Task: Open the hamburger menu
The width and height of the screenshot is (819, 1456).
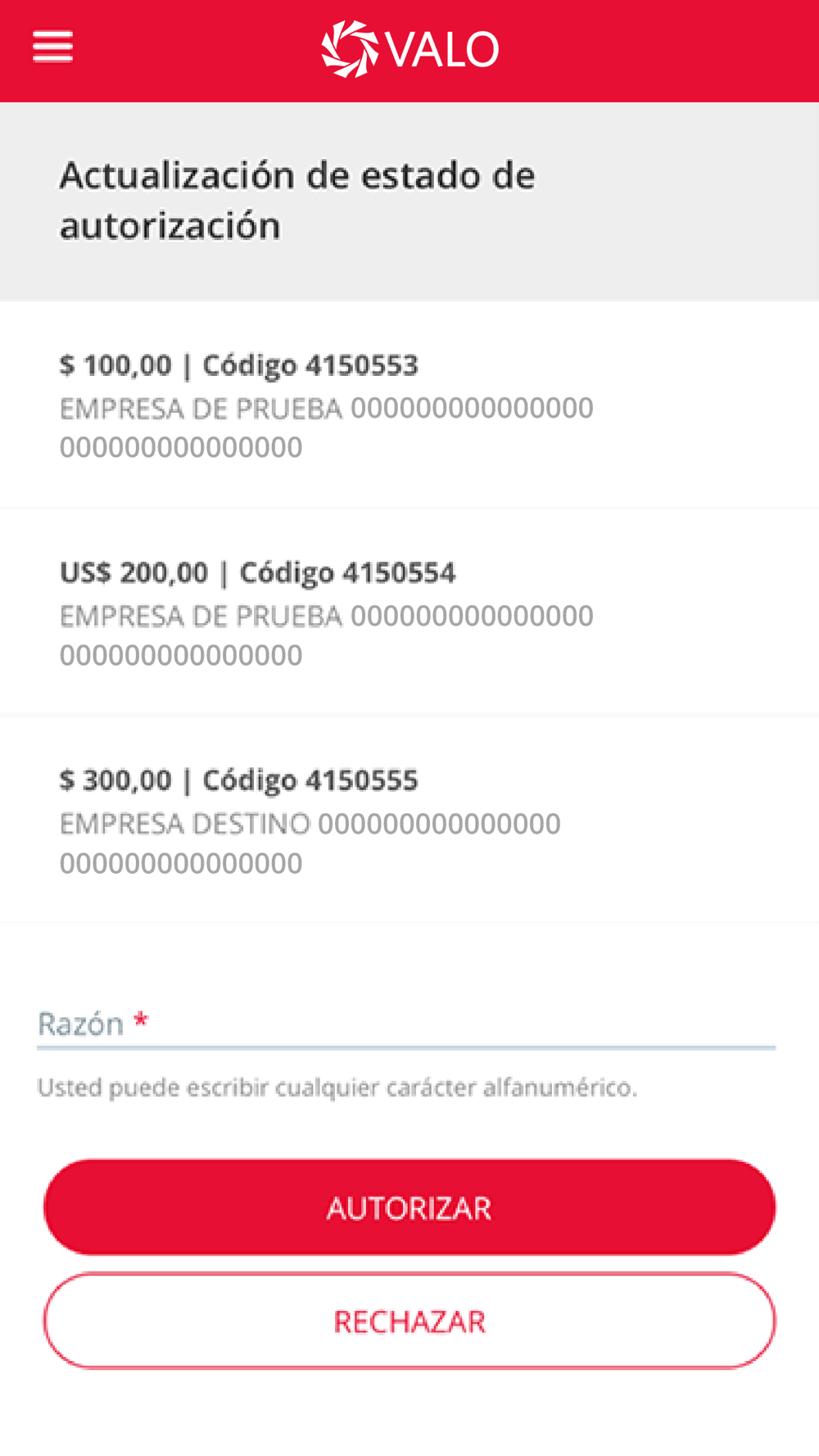Action: click(x=52, y=47)
